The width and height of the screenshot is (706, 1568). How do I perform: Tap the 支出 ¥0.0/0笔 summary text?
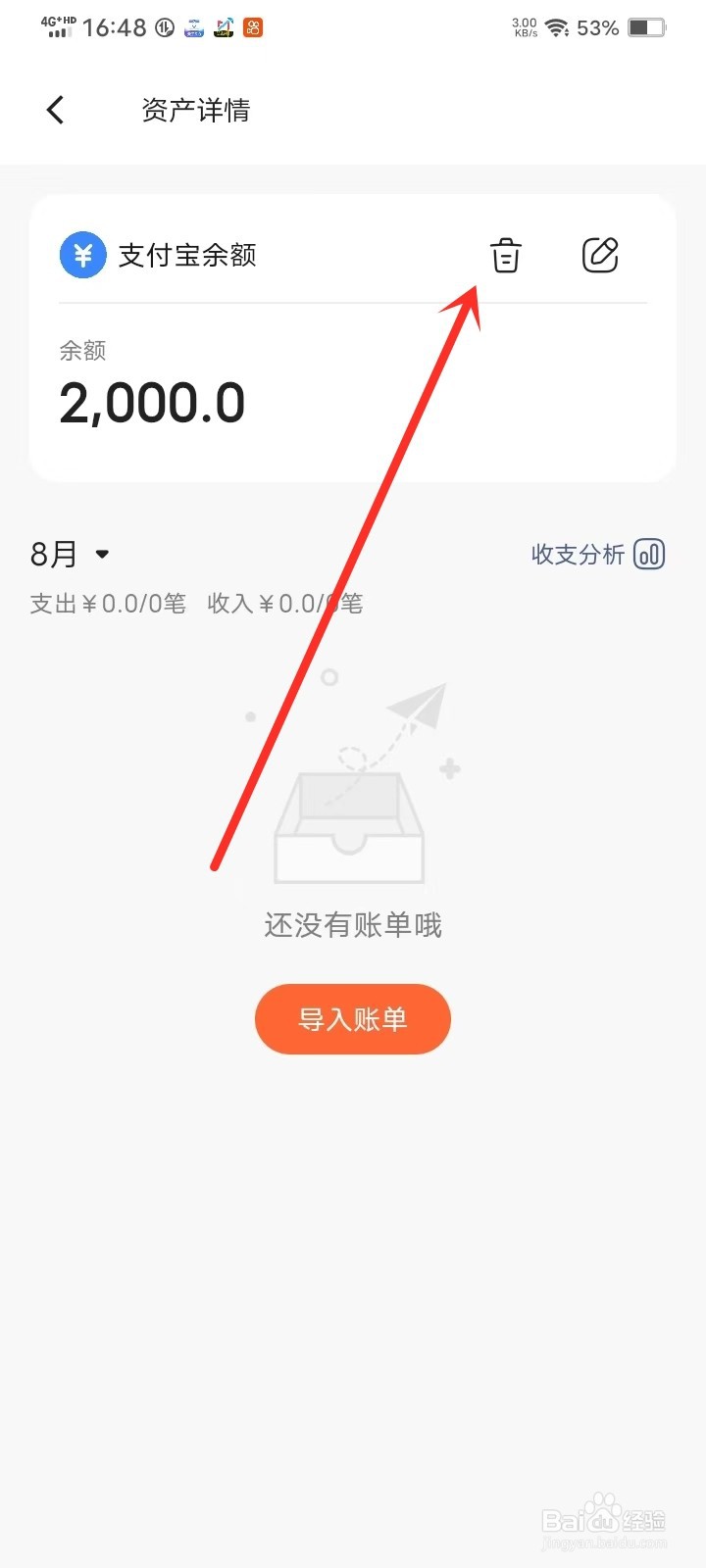[108, 603]
